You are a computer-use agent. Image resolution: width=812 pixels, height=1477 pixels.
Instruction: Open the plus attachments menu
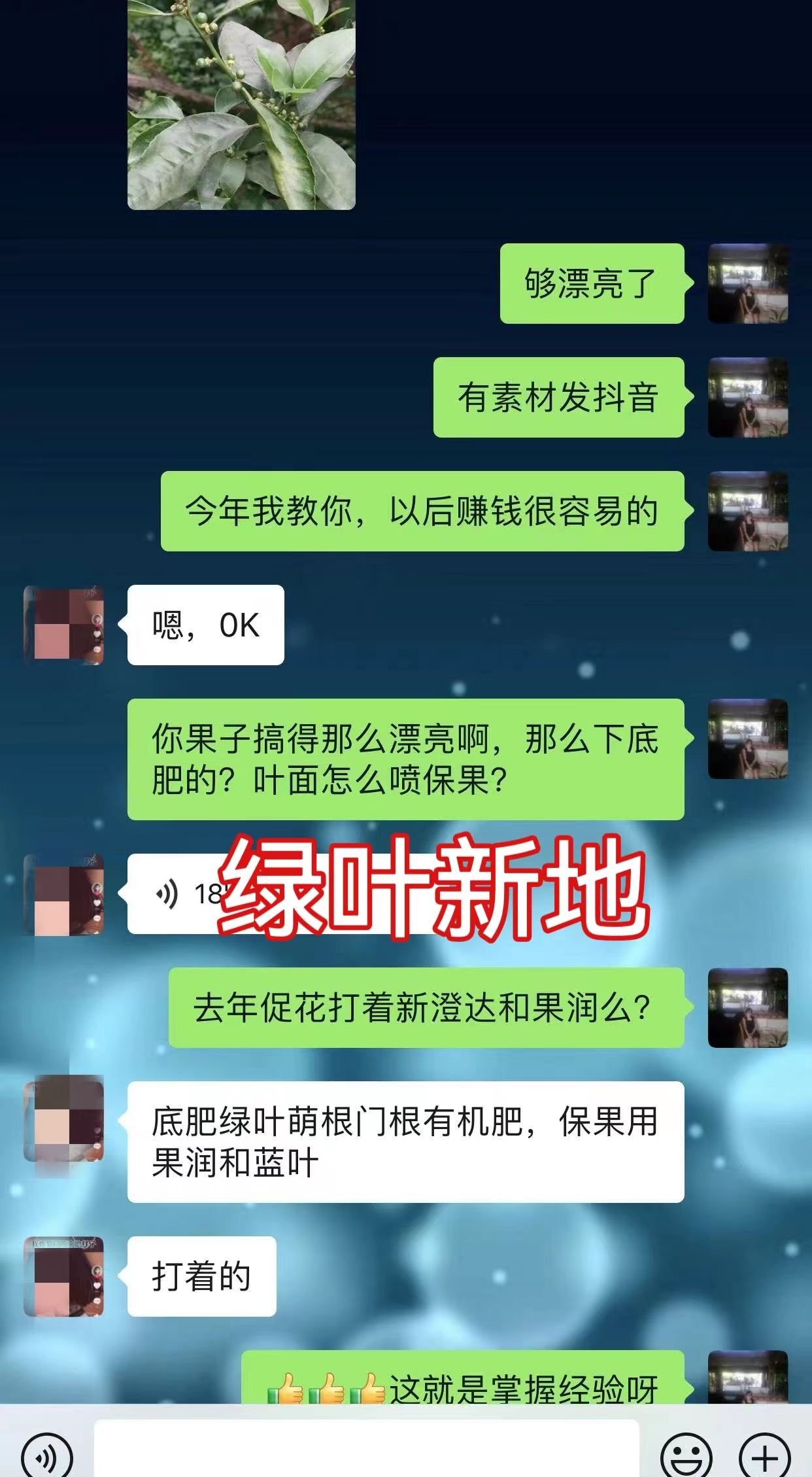coord(764,1456)
